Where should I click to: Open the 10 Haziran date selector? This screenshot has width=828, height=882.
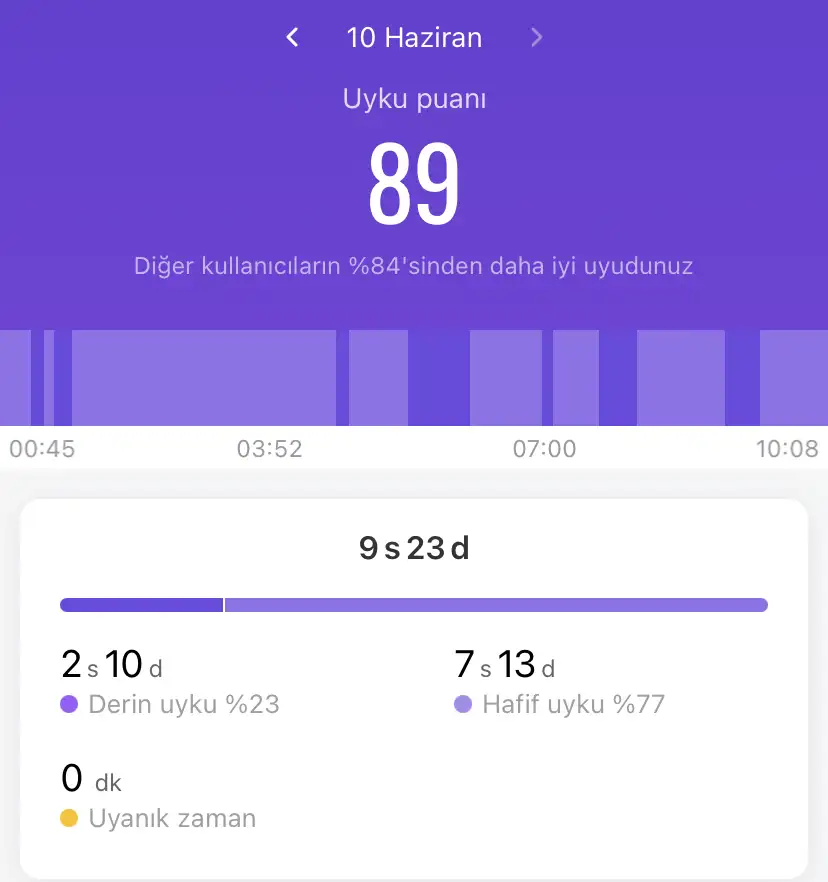(414, 38)
